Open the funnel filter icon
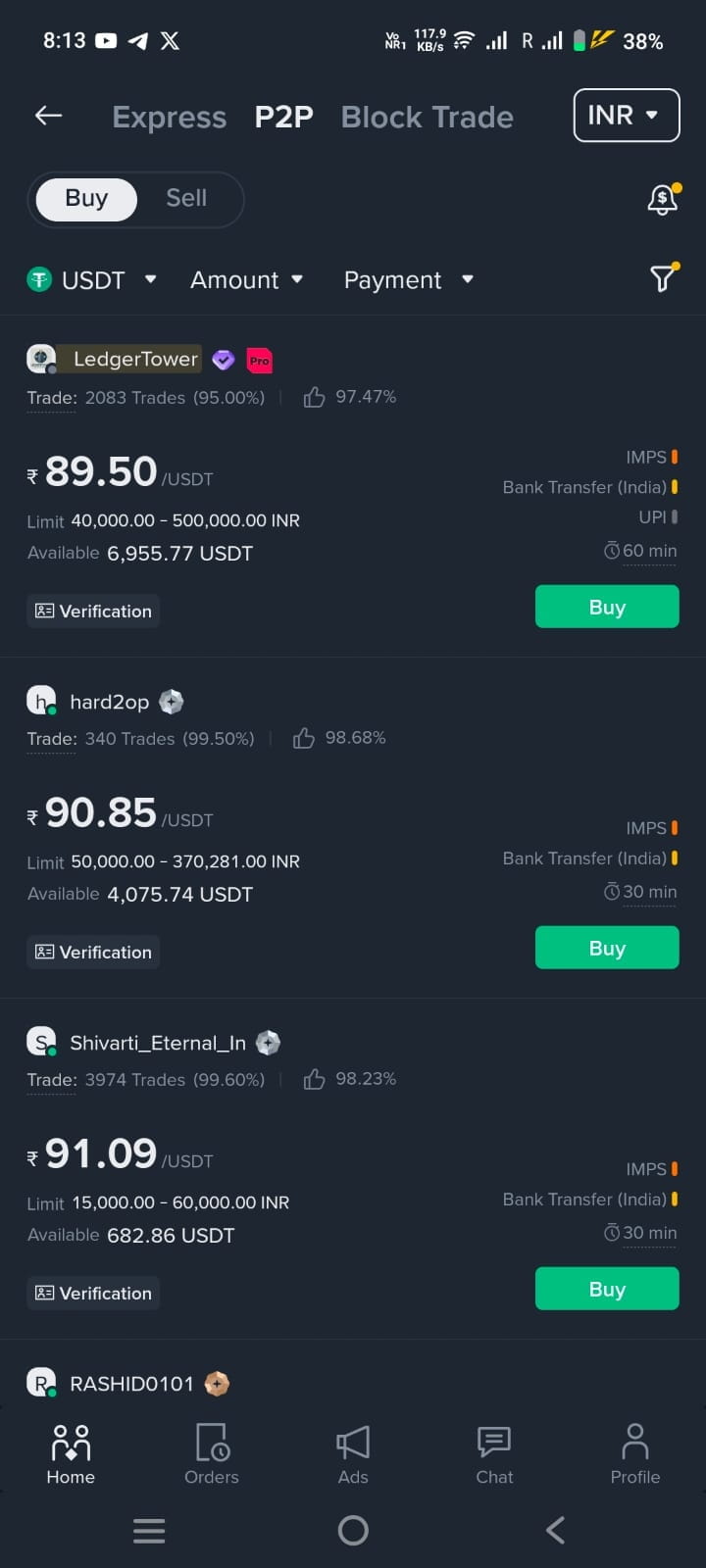The width and height of the screenshot is (706, 1568). [x=663, y=278]
